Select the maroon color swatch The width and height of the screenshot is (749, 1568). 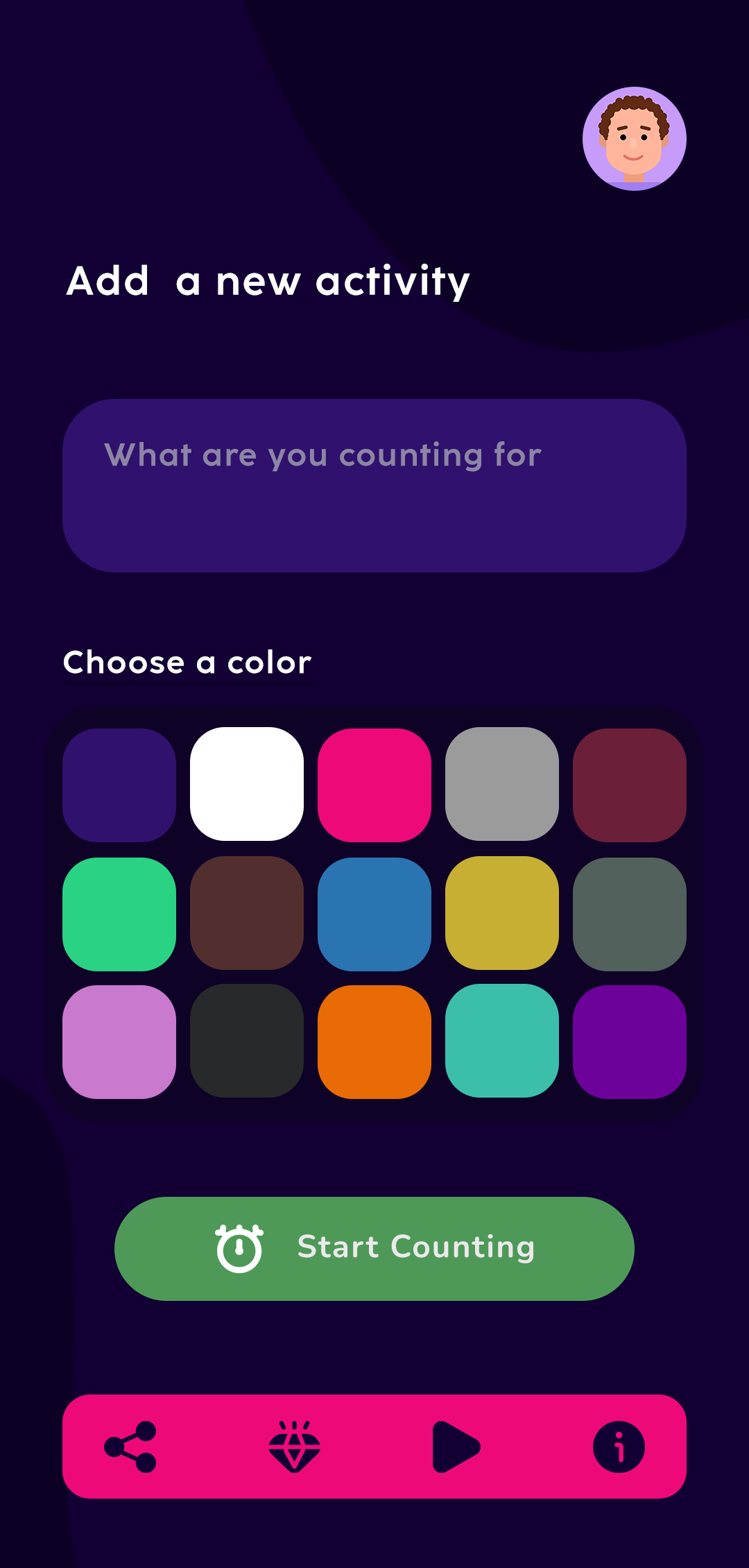[x=630, y=785]
